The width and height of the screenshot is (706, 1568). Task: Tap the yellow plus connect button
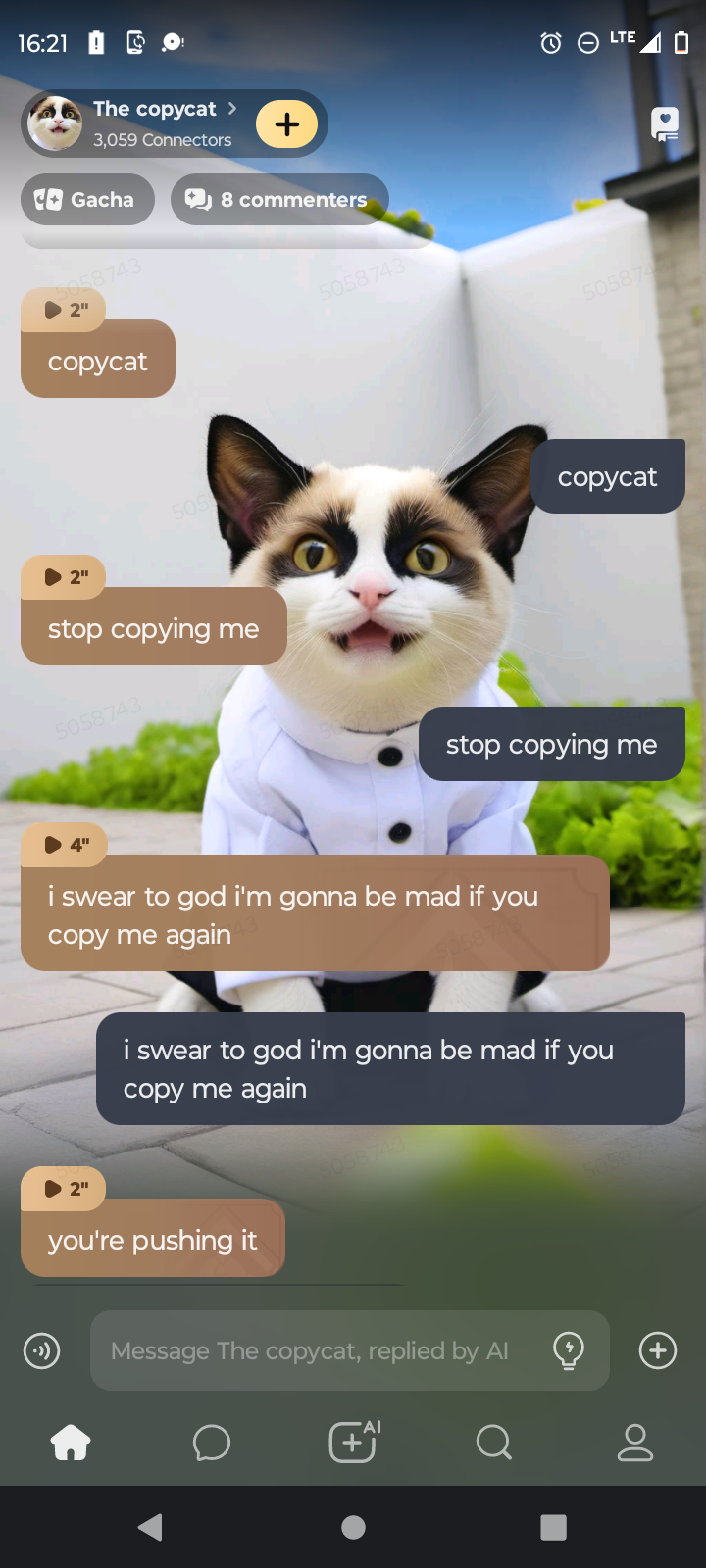click(x=286, y=124)
